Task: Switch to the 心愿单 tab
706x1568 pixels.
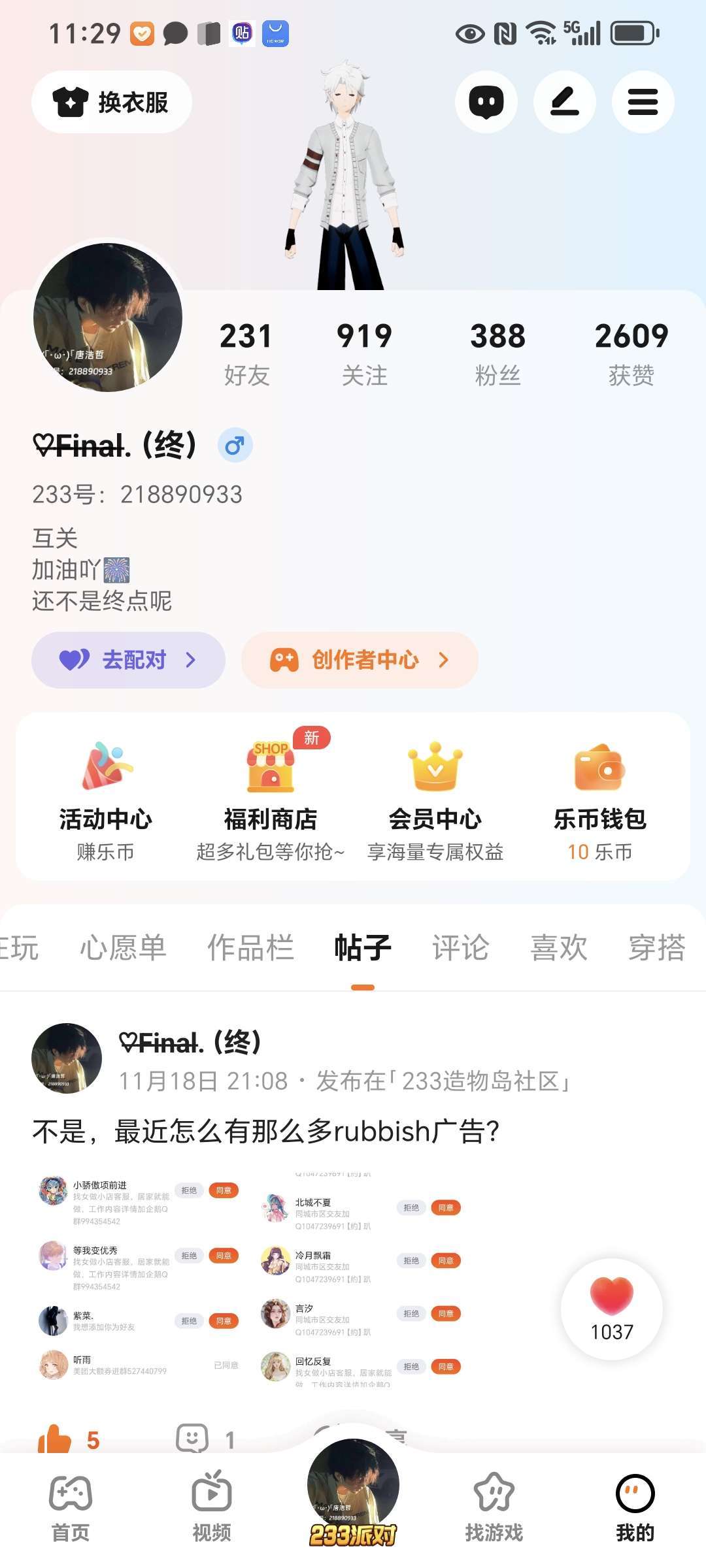Action: click(123, 947)
